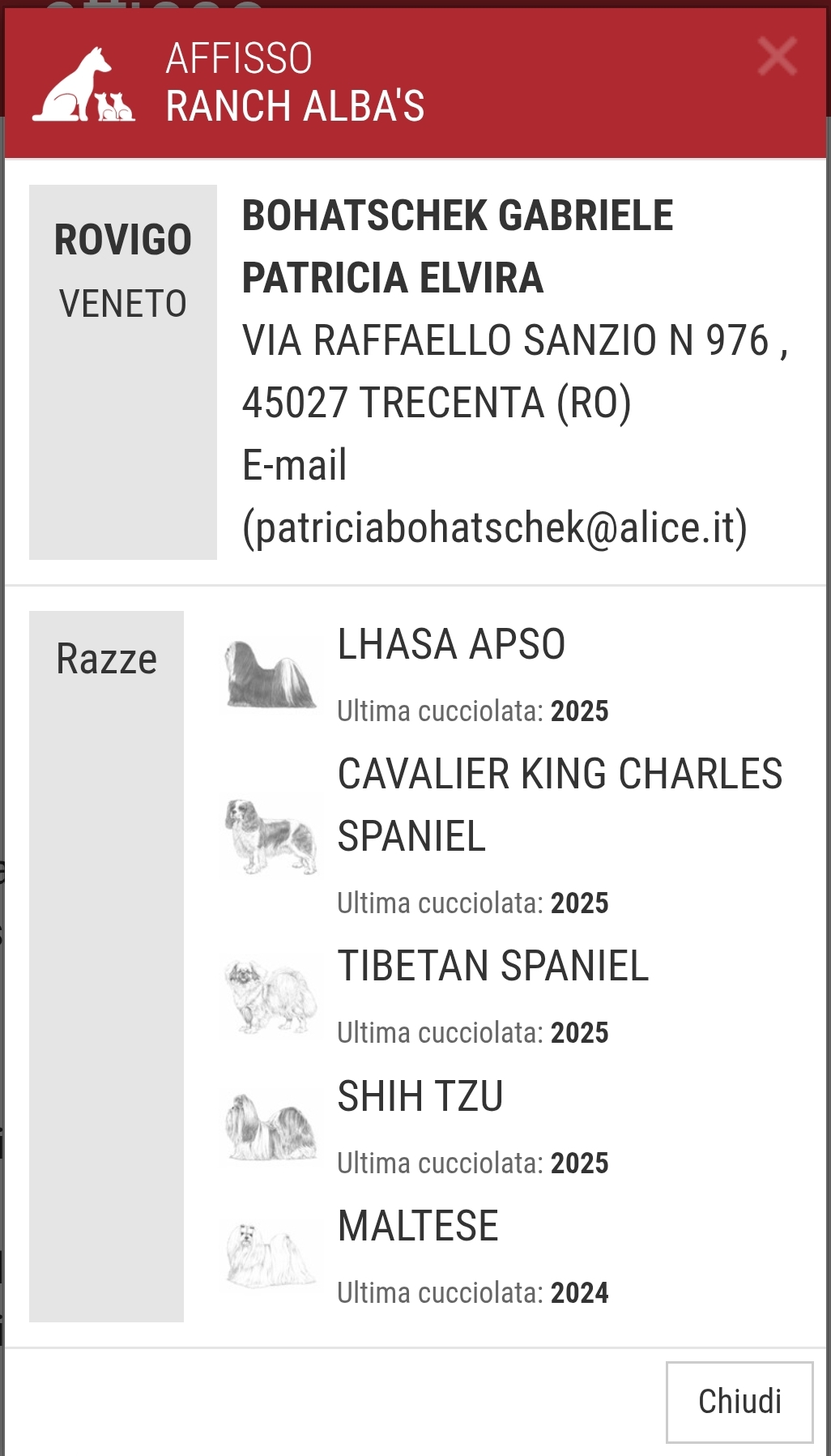Open the patriciabohatschek@alice.it email link
Viewport: 831px width, 1456px height.
[494, 528]
